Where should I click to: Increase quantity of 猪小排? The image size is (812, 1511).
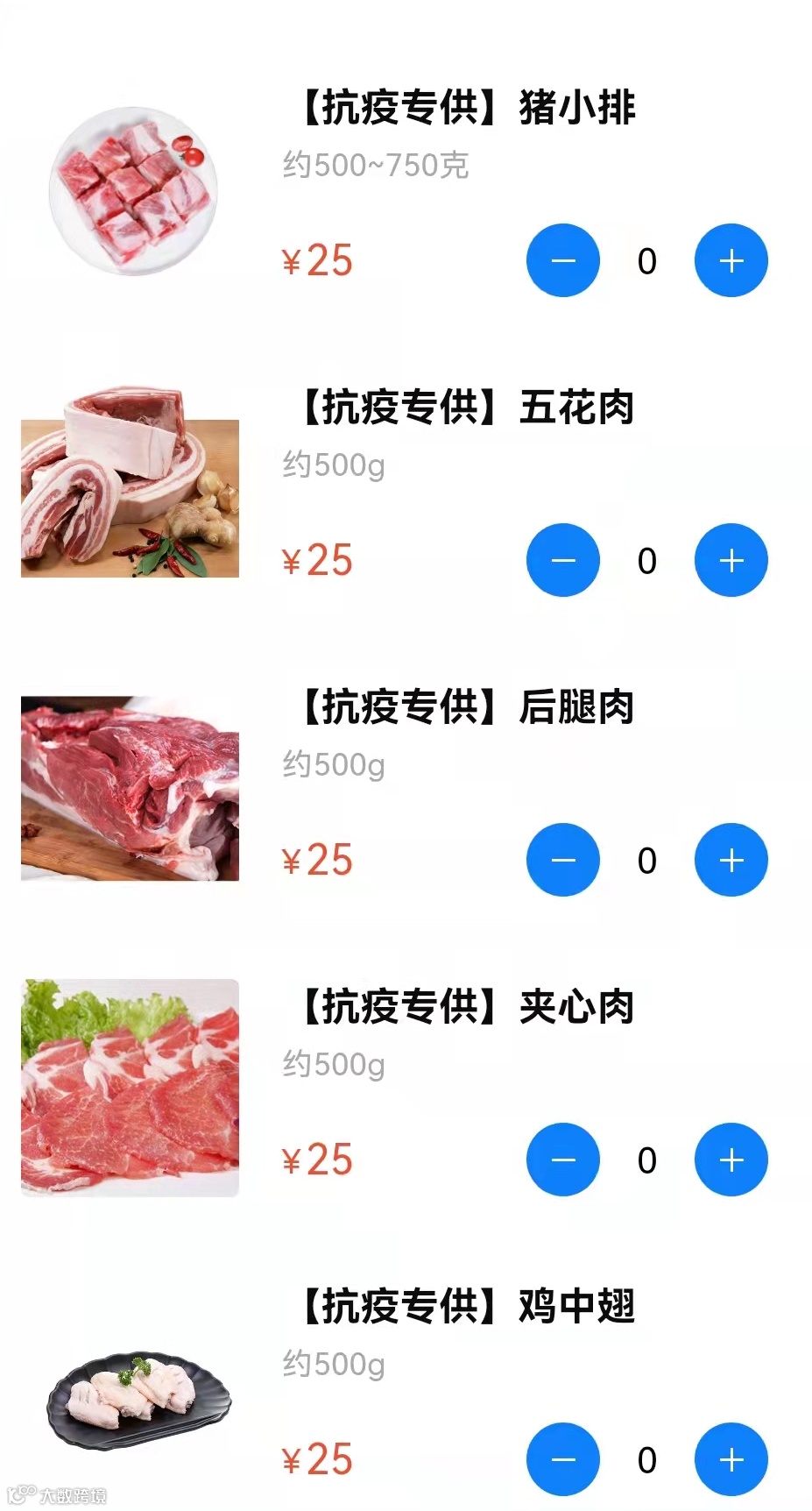pos(731,261)
